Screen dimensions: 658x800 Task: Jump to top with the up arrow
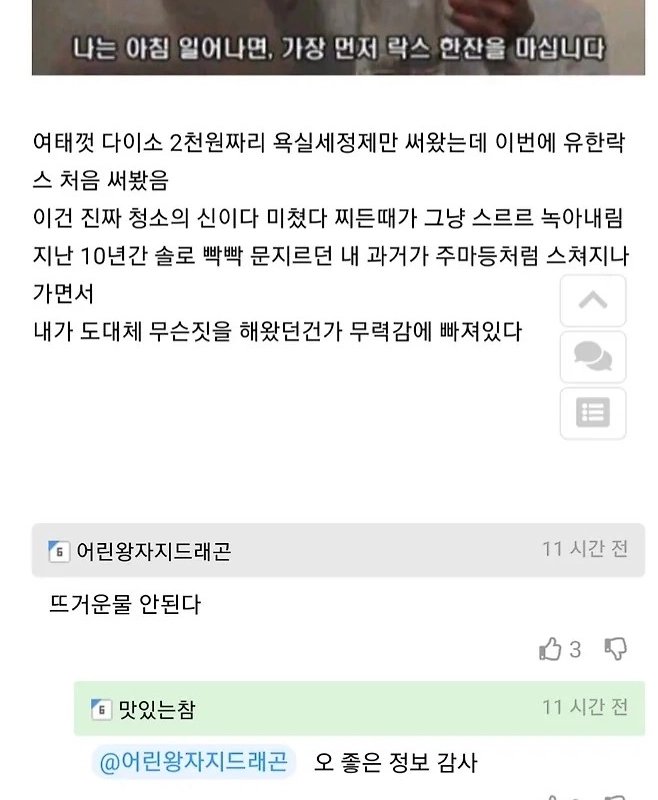click(x=593, y=300)
